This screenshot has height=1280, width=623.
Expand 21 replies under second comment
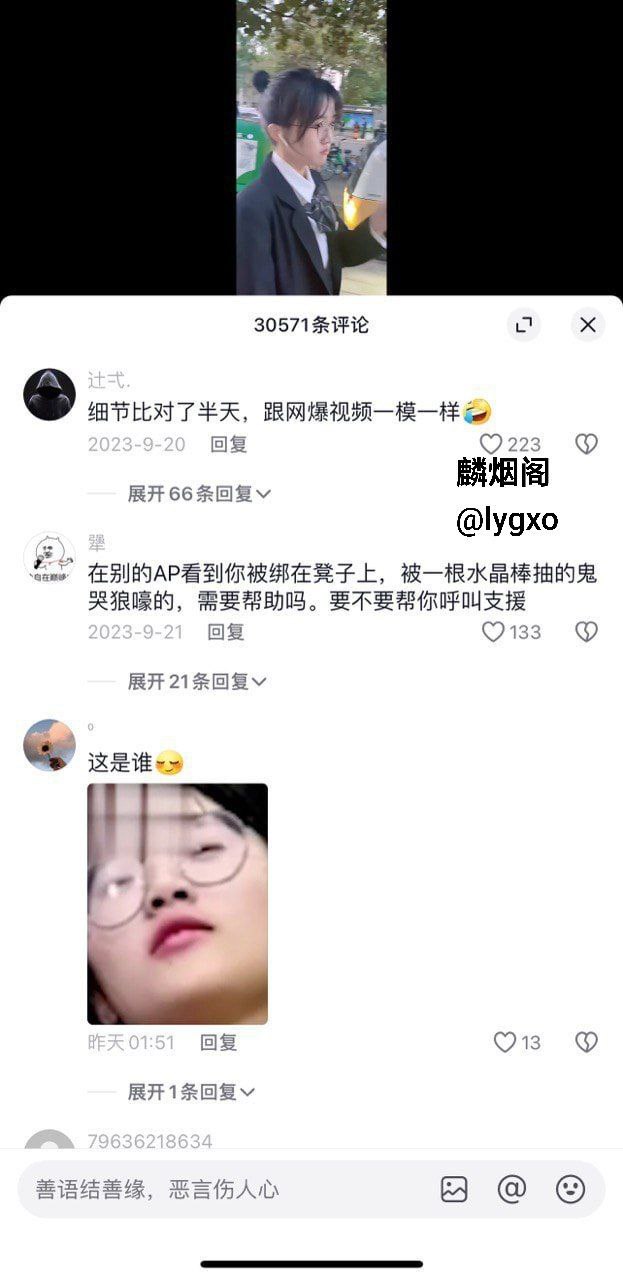point(196,681)
